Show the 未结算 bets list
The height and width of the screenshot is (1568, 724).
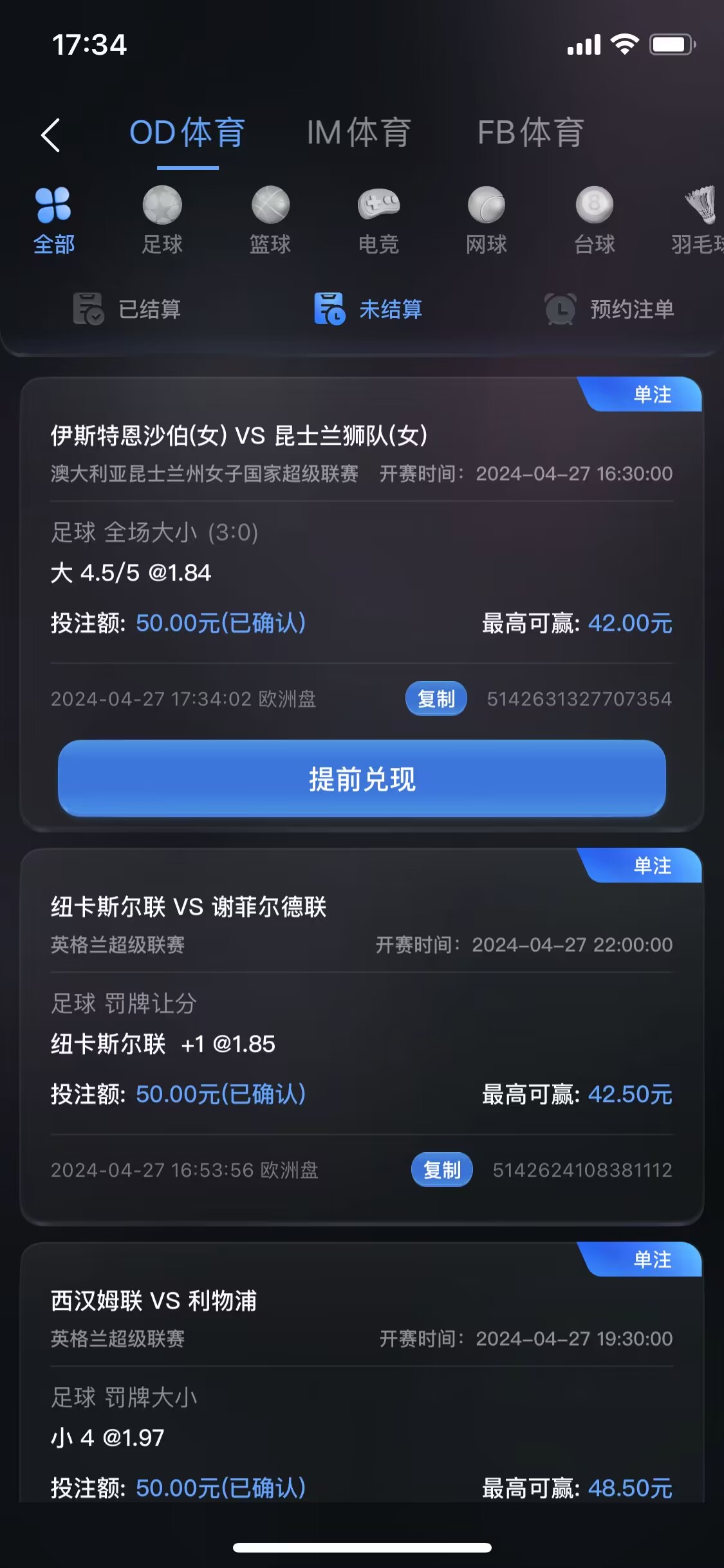(x=368, y=309)
